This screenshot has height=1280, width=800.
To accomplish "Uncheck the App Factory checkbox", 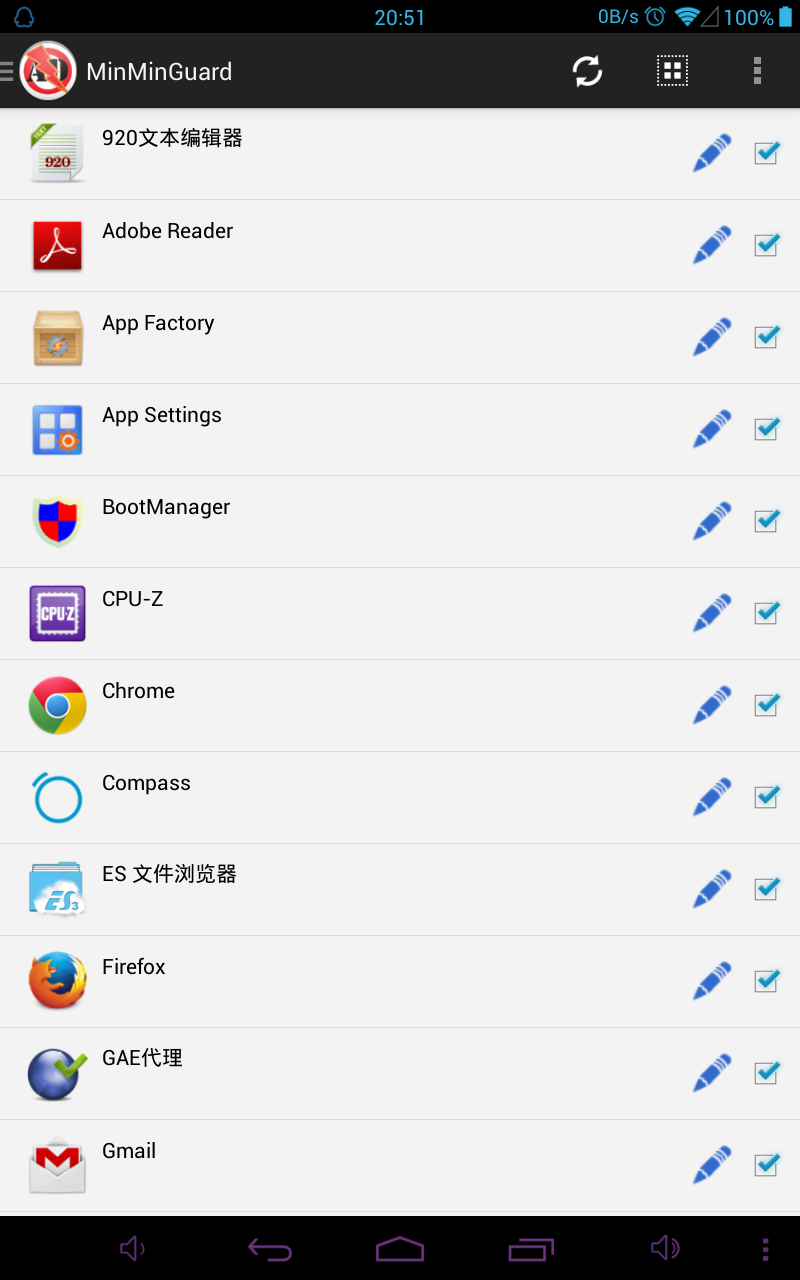I will (x=767, y=337).
